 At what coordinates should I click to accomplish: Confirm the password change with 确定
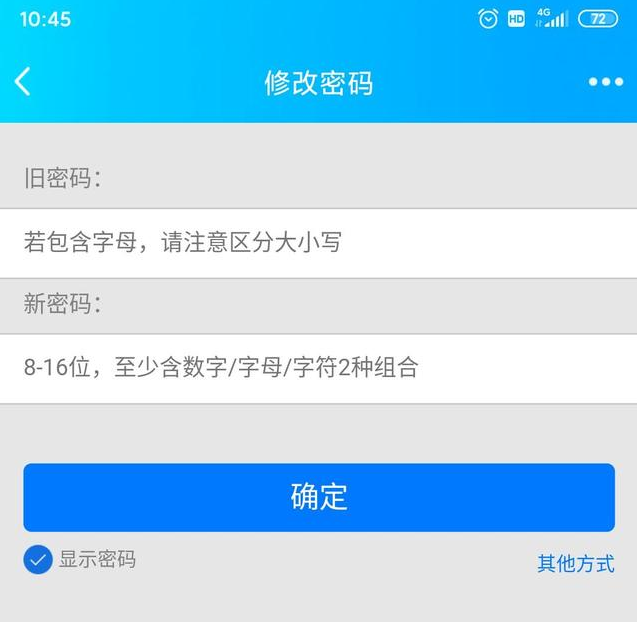(x=318, y=497)
